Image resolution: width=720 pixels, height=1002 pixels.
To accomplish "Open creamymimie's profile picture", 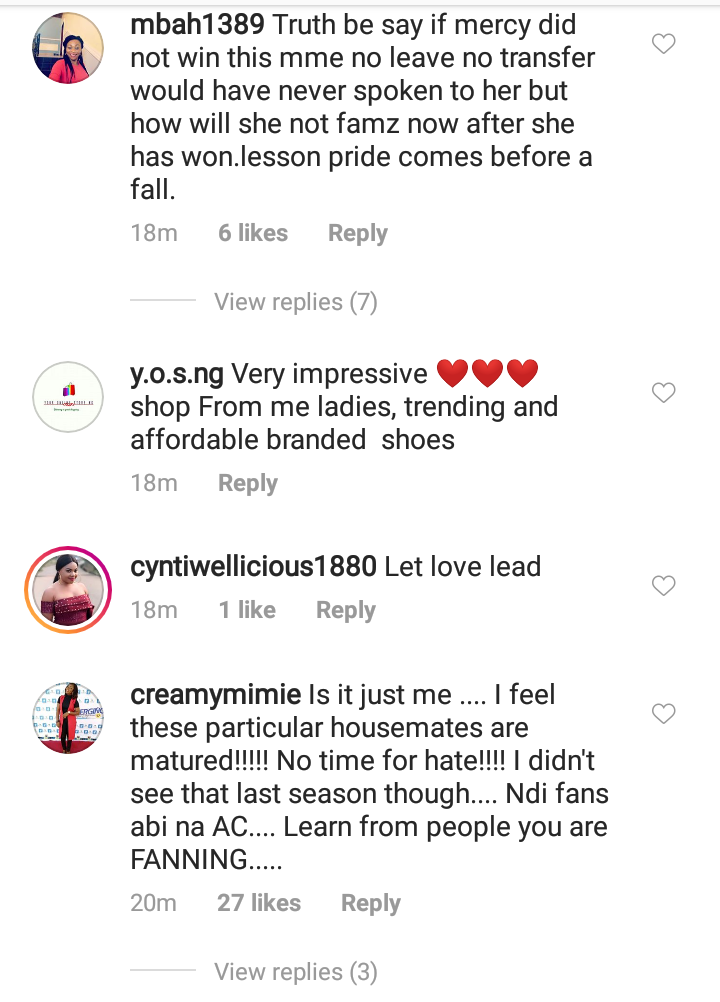I will [68, 717].
